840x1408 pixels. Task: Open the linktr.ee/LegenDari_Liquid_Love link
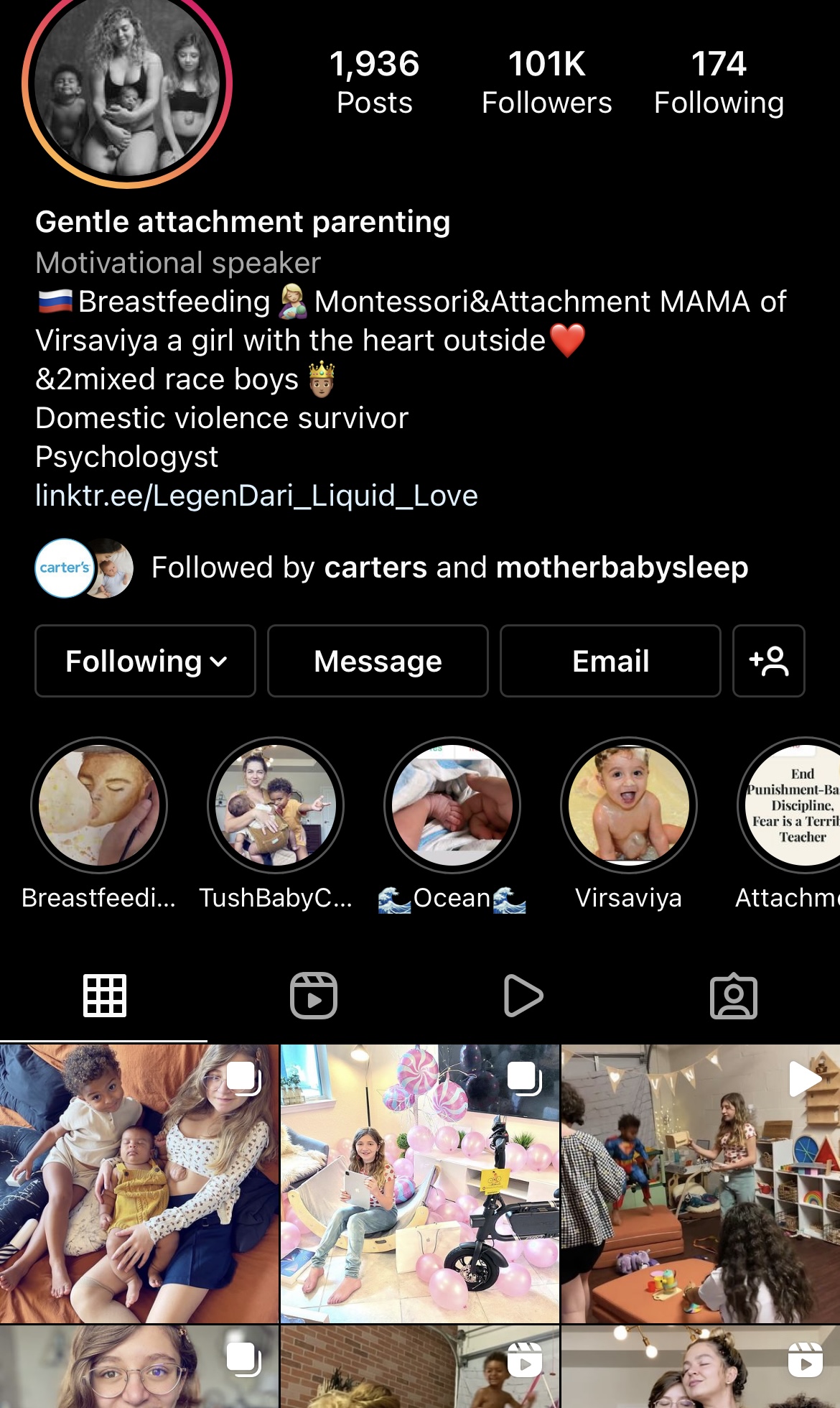click(x=256, y=496)
